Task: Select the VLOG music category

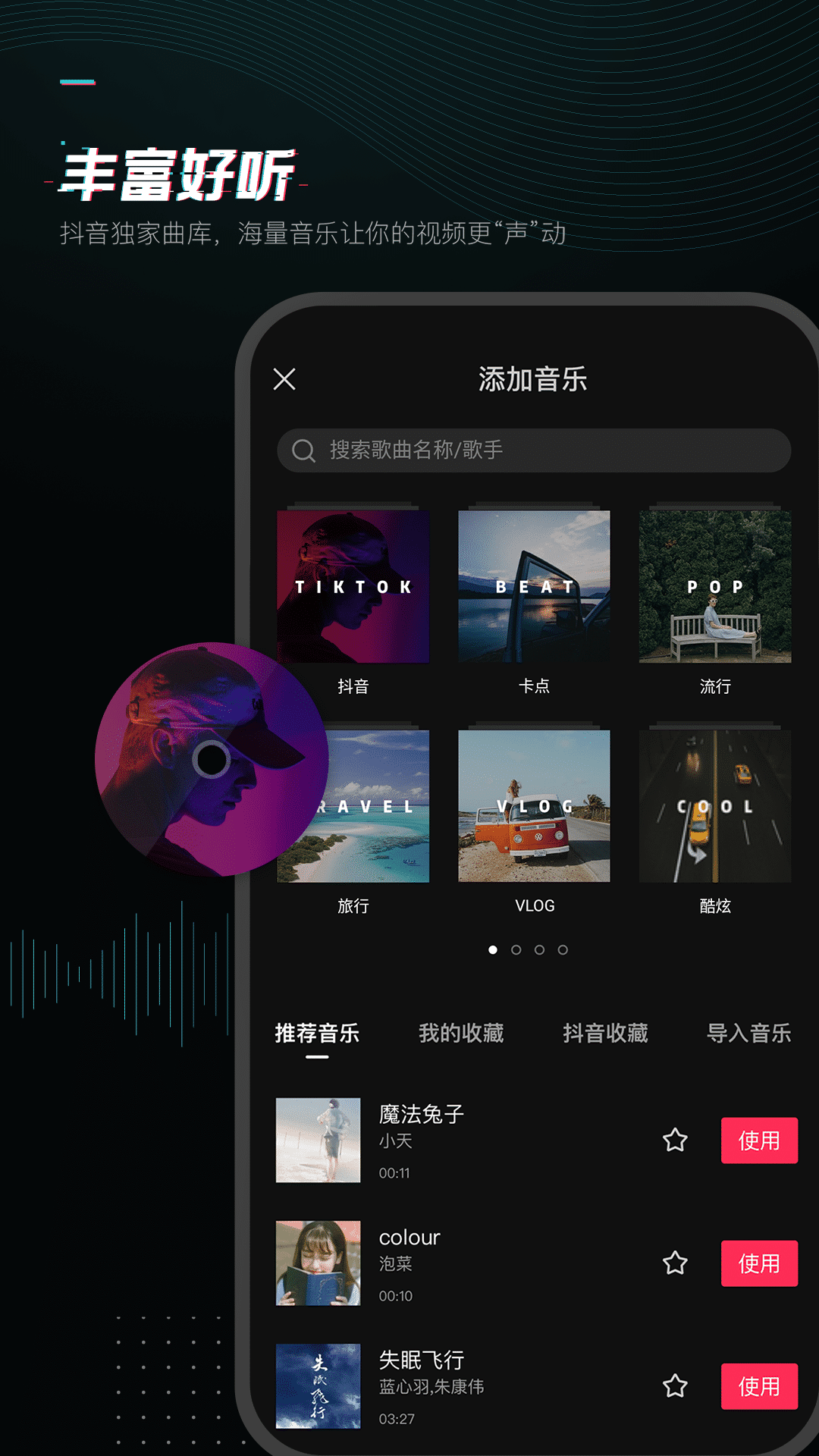Action: (x=534, y=805)
